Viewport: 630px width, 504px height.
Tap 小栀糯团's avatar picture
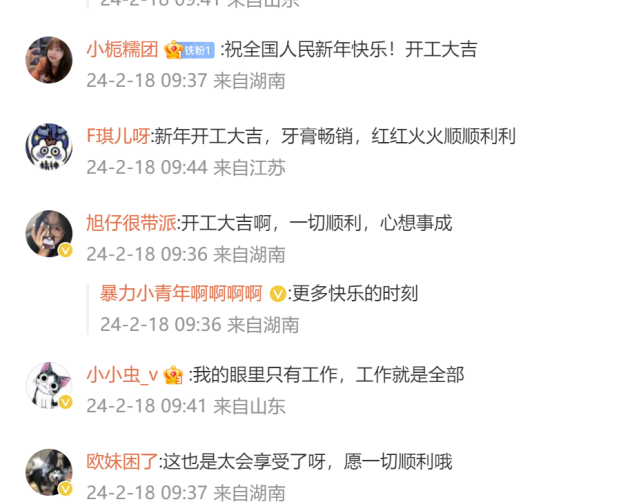(x=48, y=60)
